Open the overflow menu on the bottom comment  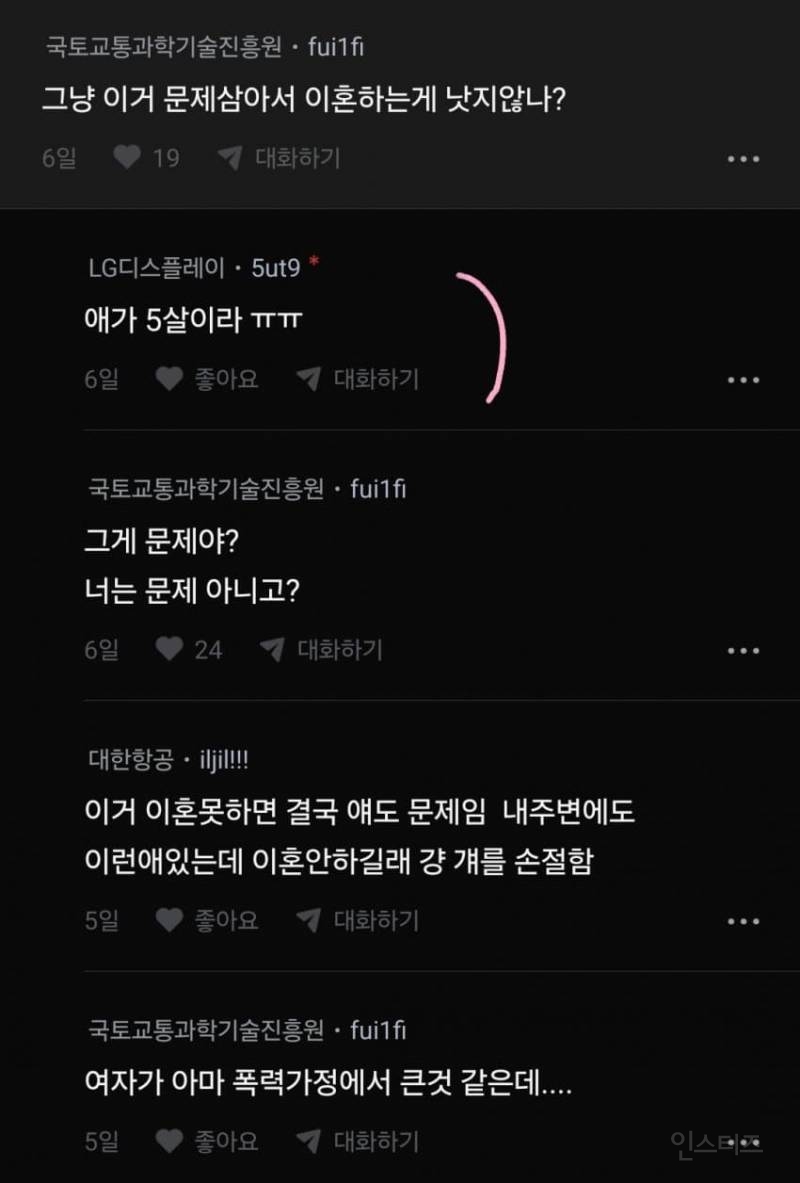click(x=743, y=1142)
